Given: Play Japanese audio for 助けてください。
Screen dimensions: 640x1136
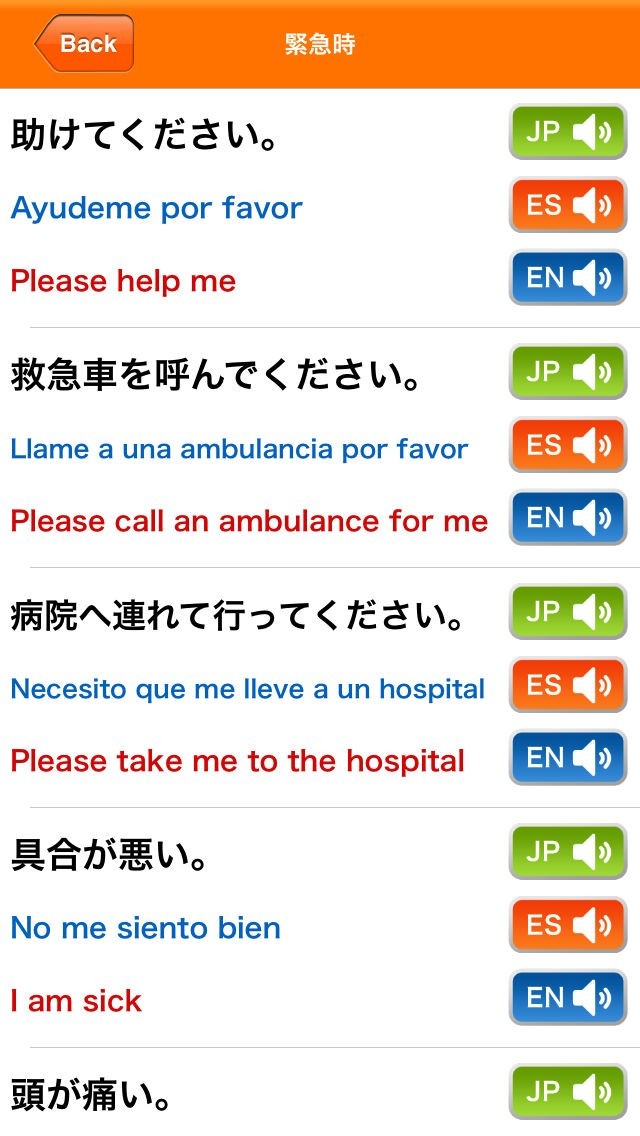Looking at the screenshot, I should pyautogui.click(x=568, y=132).
